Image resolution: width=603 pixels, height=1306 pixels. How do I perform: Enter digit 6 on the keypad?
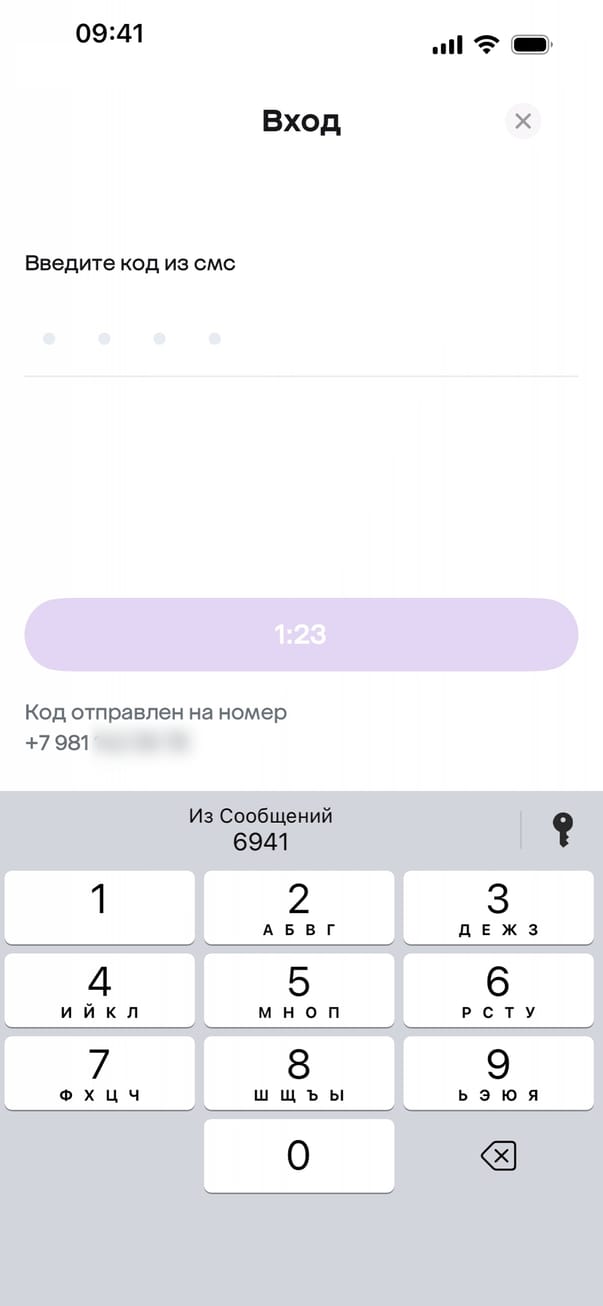click(x=498, y=990)
